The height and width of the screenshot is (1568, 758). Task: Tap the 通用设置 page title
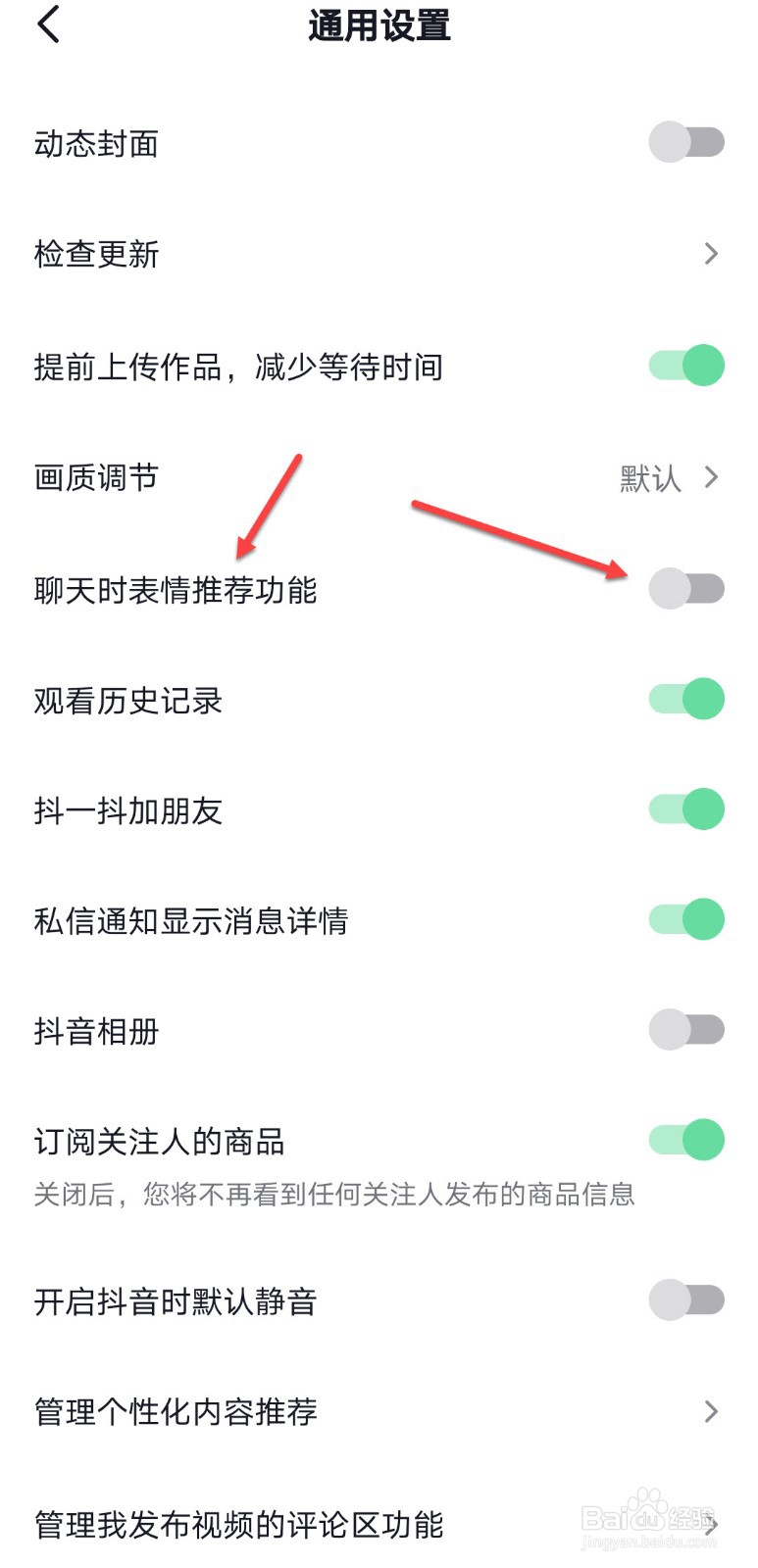pyautogui.click(x=379, y=26)
